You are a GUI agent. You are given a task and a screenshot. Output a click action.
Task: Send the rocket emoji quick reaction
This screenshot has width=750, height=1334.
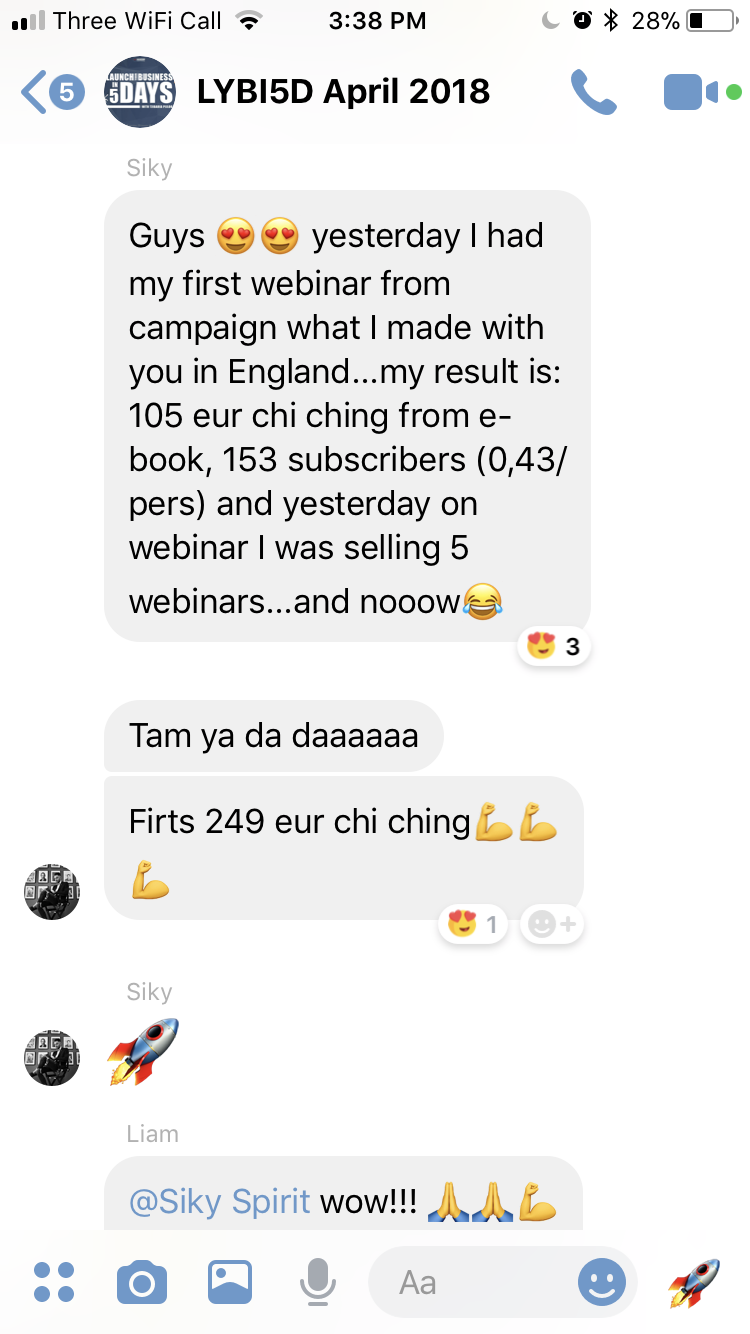point(695,1282)
